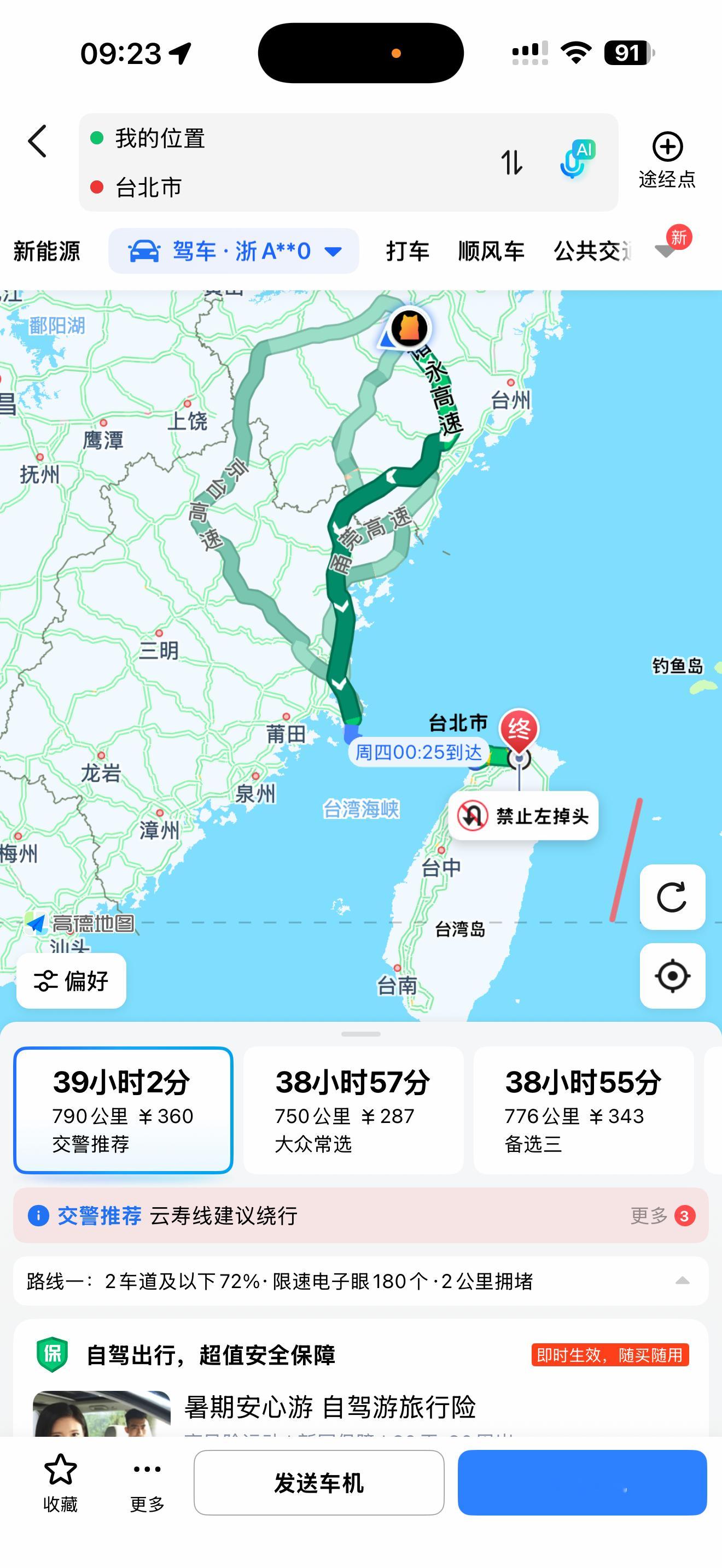Screen dimensions: 722x1568
Task: Select the 39小时2分 交警推荐 route
Action: (x=122, y=1109)
